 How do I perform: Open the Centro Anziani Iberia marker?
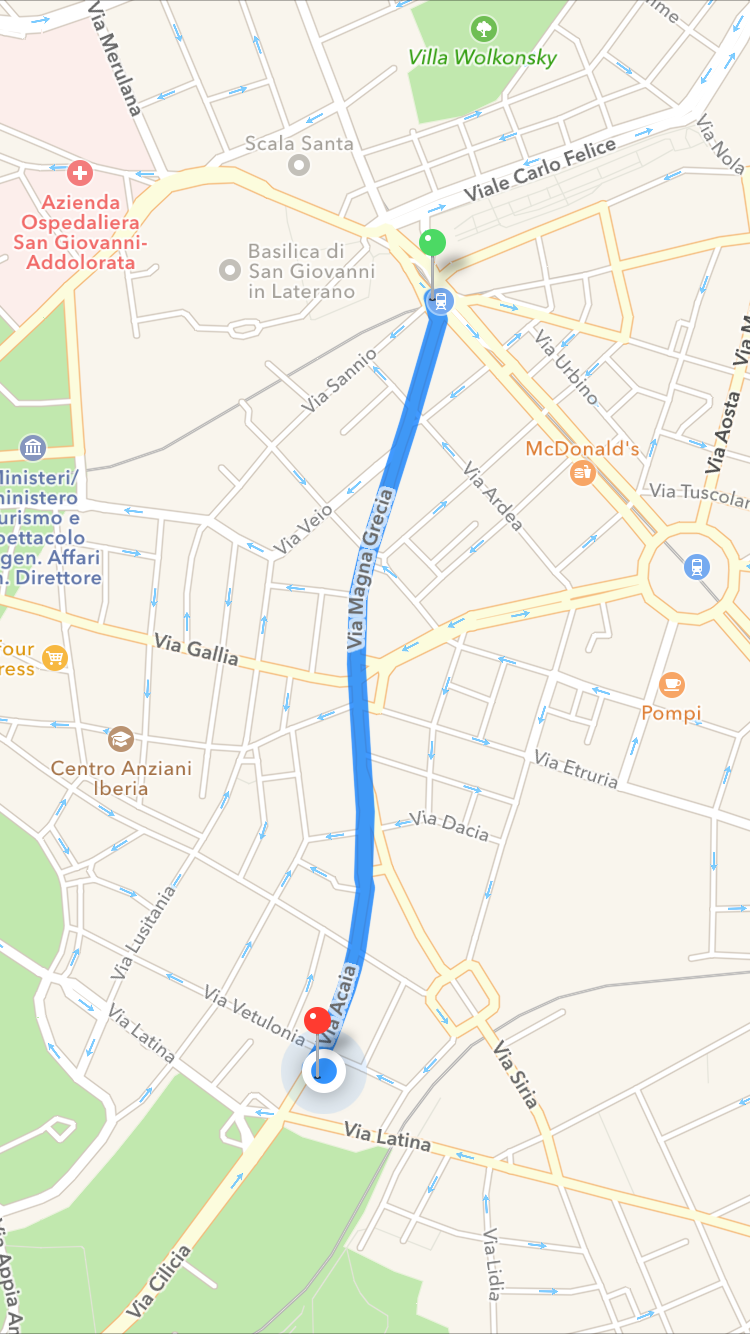(121, 740)
